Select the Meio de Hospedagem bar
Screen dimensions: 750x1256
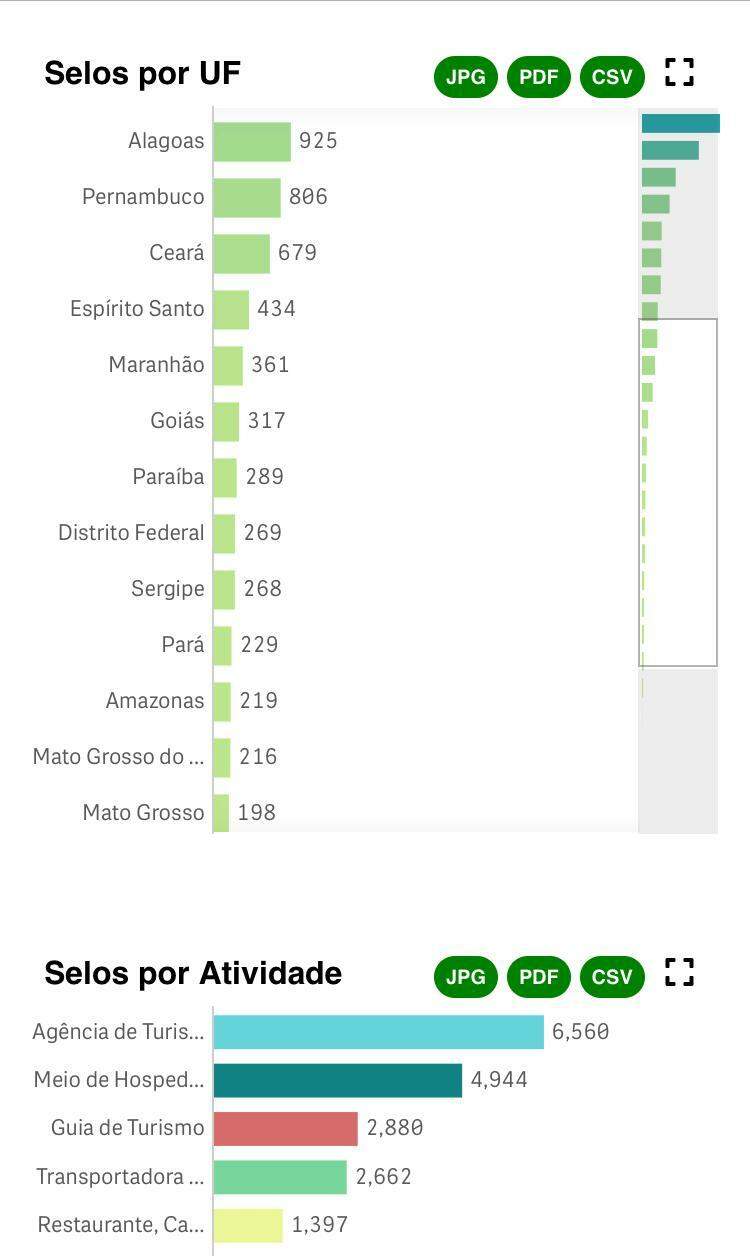(x=337, y=1080)
